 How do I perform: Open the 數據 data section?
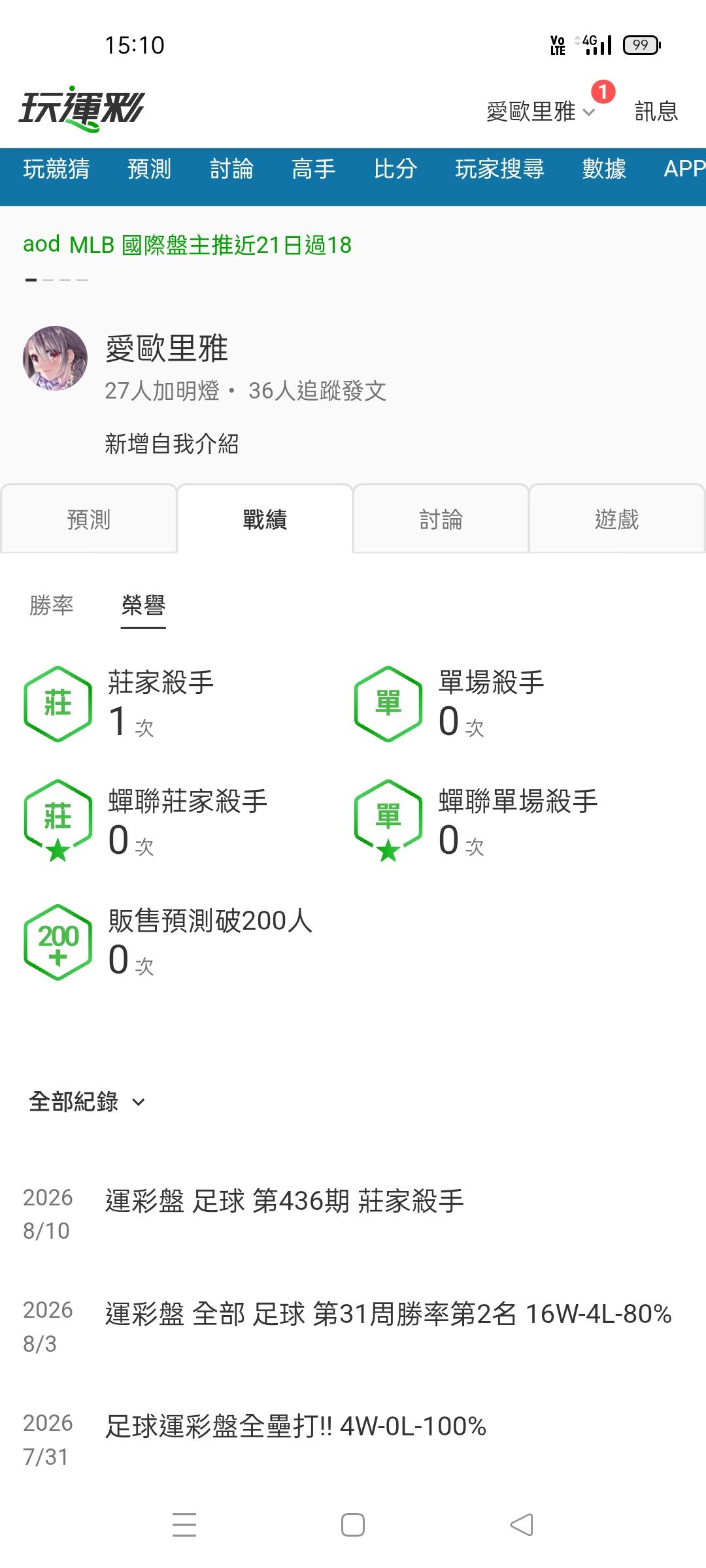[604, 169]
